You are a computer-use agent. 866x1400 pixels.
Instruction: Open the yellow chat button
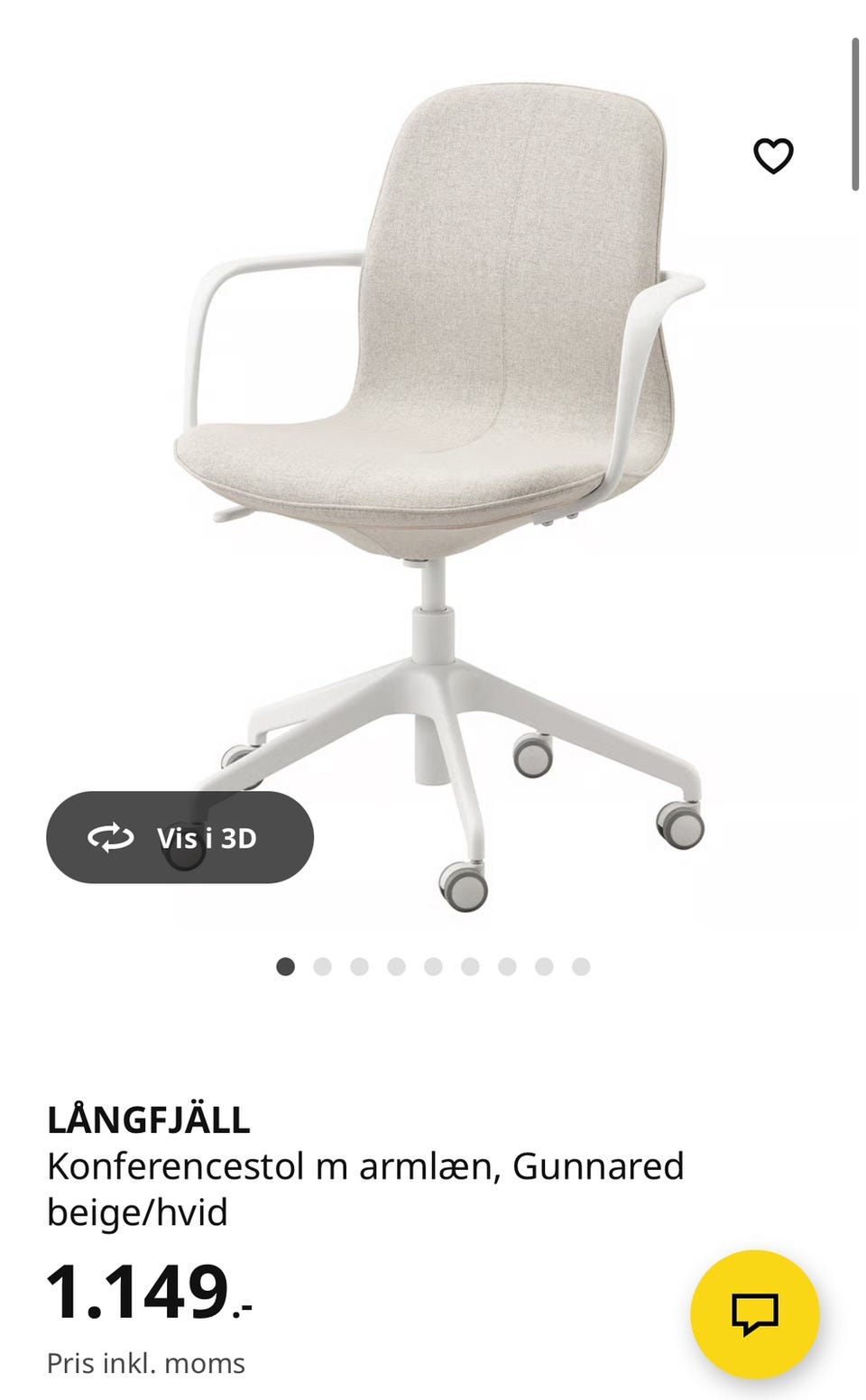[754, 1313]
